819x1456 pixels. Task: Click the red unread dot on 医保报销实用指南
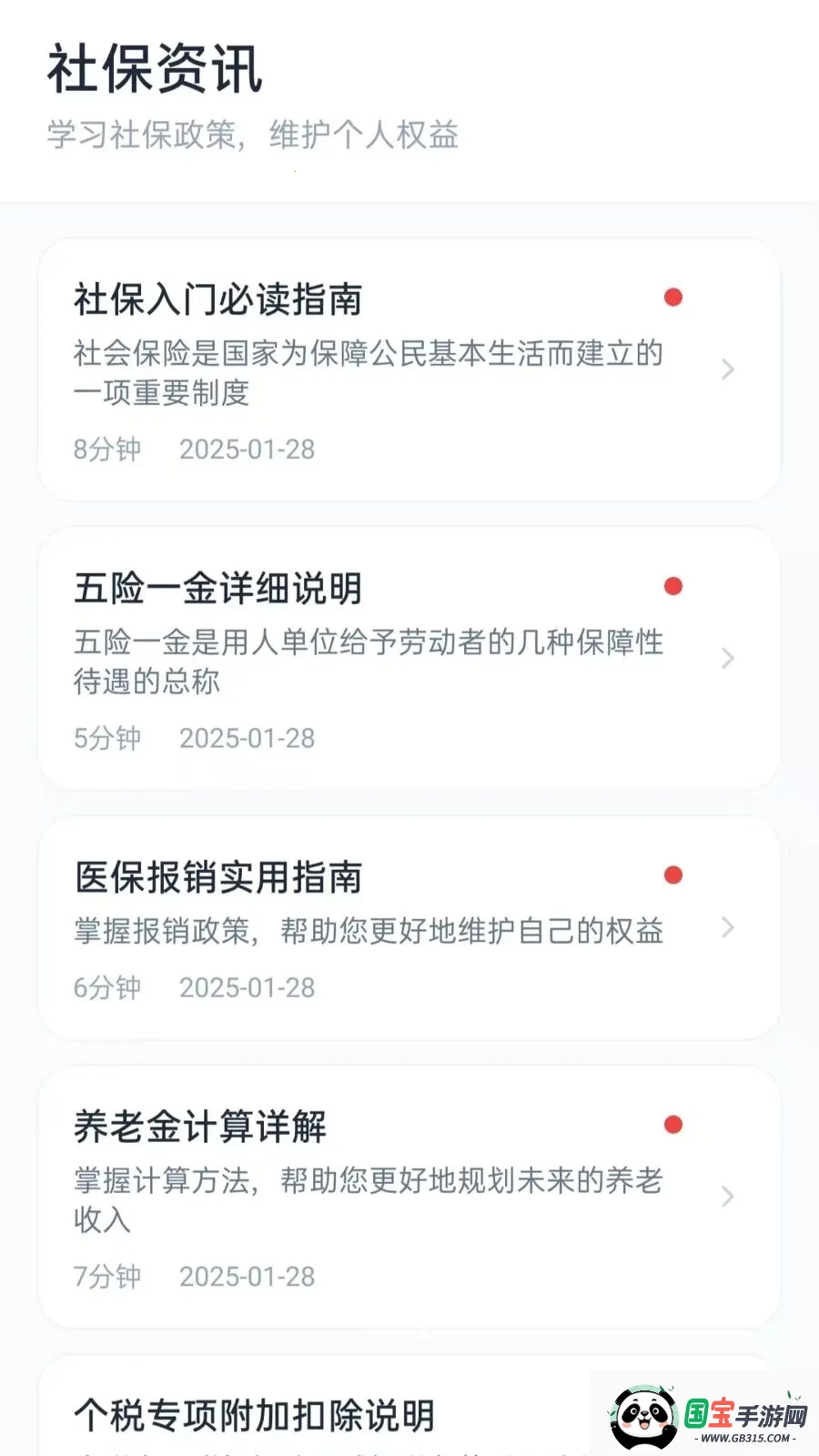click(673, 874)
